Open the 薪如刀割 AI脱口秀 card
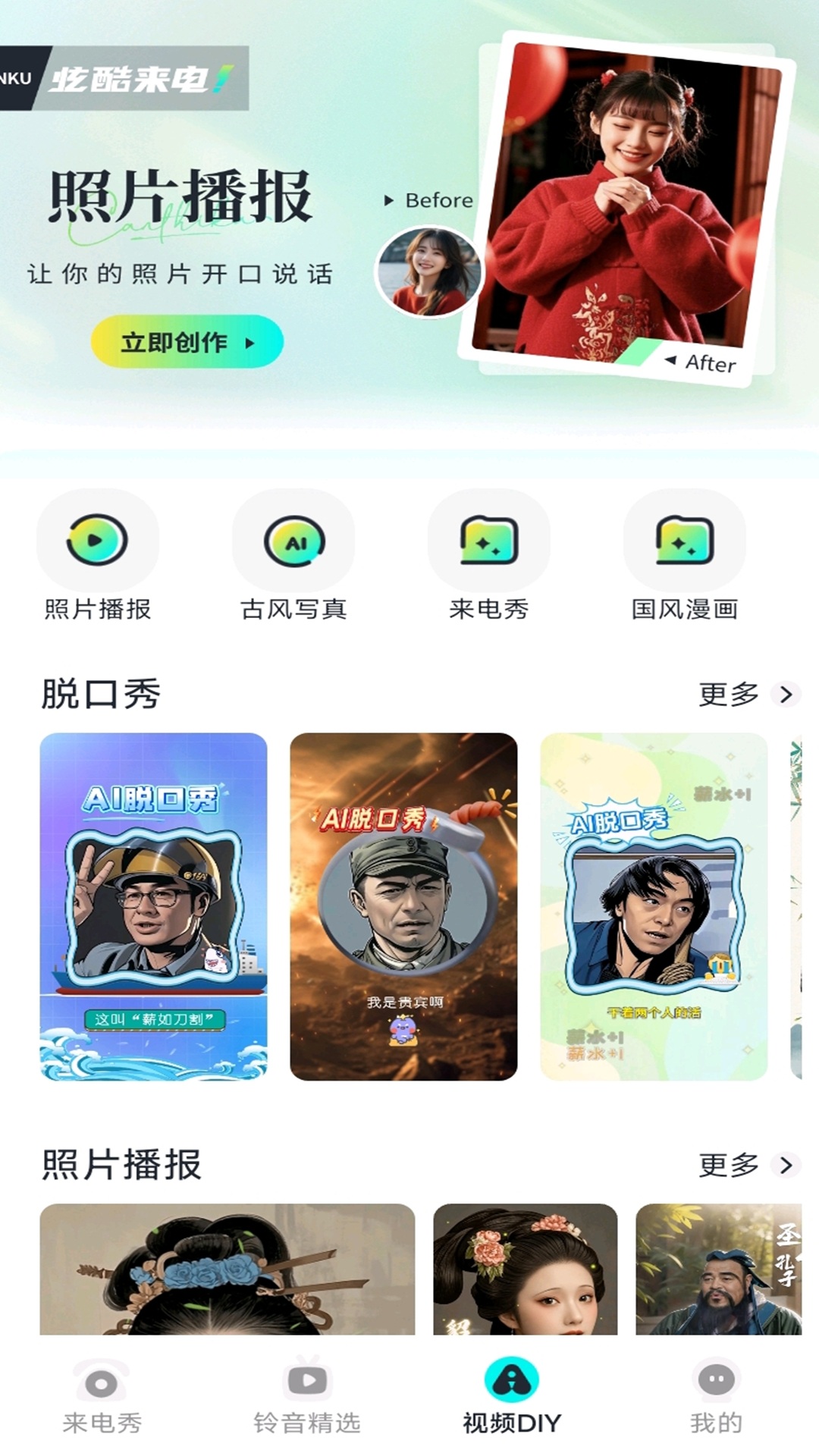Screen dimensions: 819x1456 coord(153,906)
